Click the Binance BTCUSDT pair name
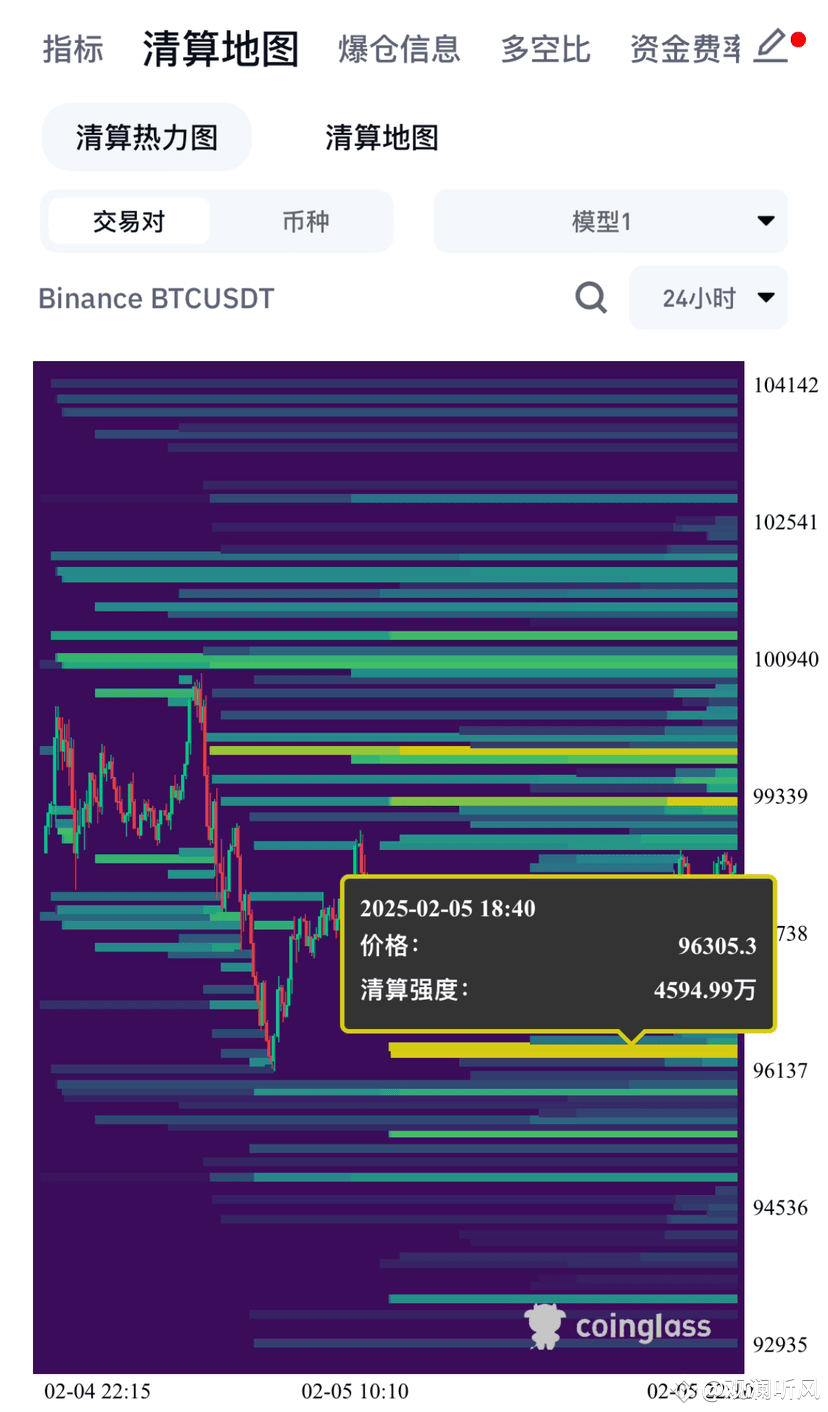 154,297
